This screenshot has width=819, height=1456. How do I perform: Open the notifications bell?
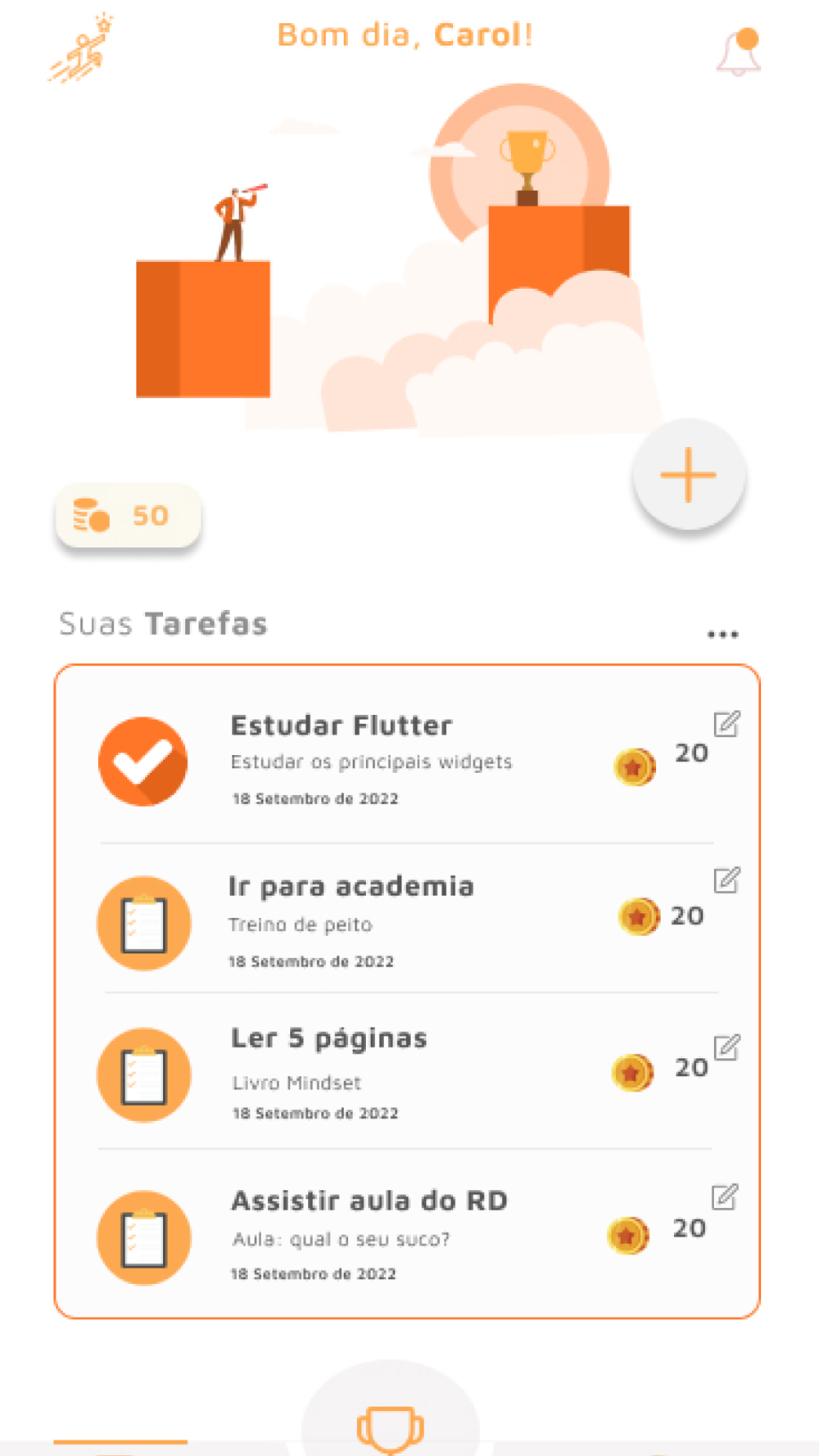pyautogui.click(x=739, y=54)
